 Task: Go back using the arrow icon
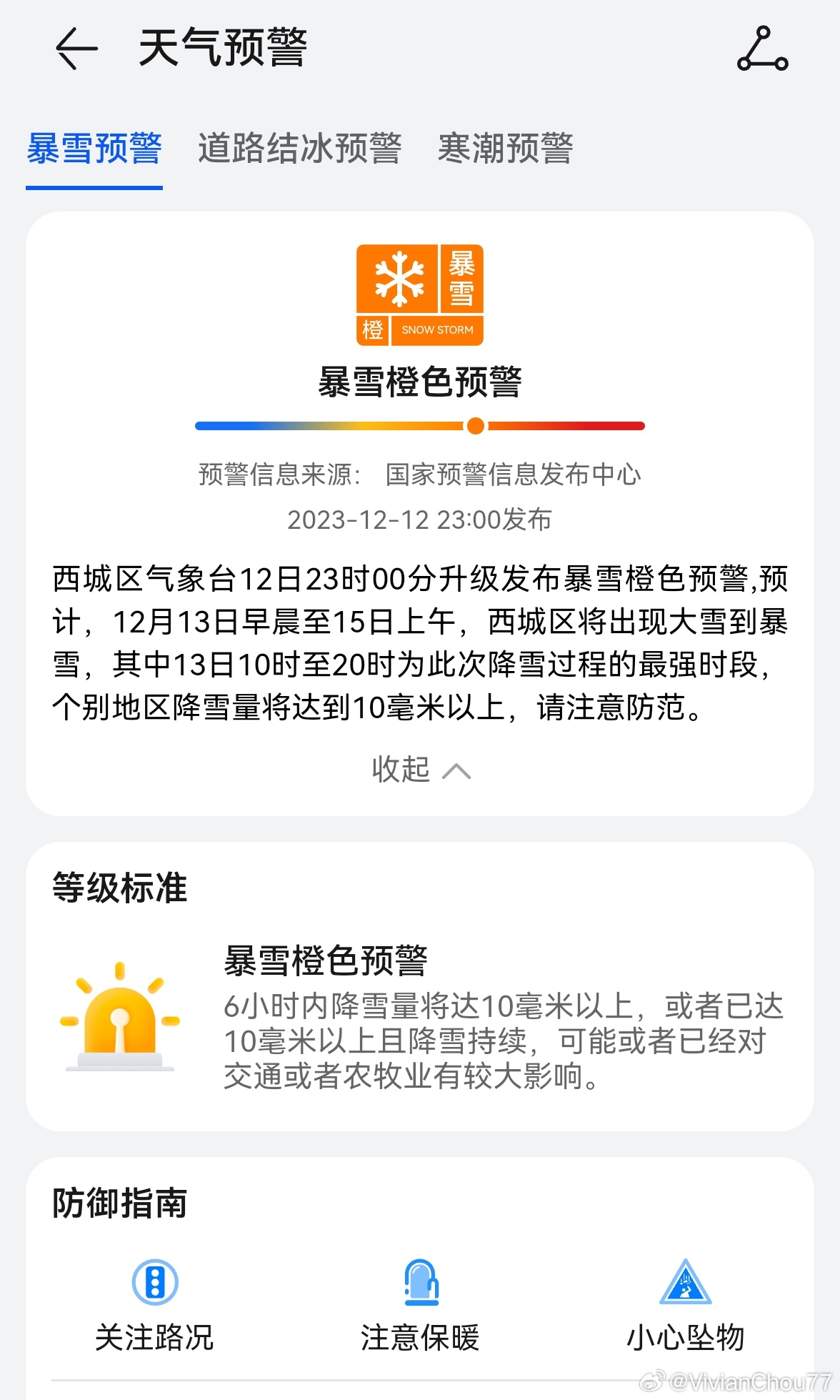pyautogui.click(x=76, y=49)
